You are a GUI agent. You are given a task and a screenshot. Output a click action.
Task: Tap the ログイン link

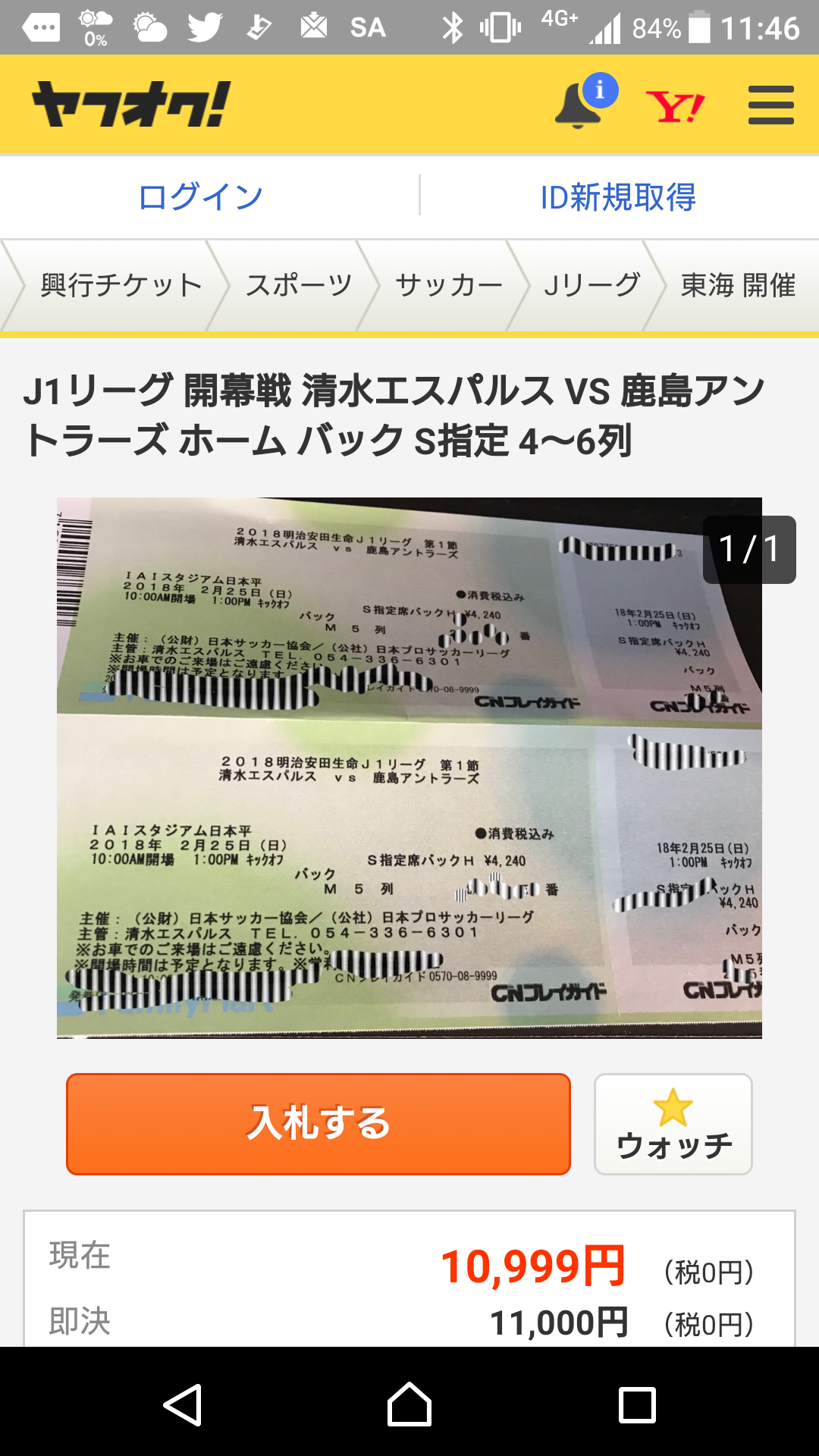[201, 197]
